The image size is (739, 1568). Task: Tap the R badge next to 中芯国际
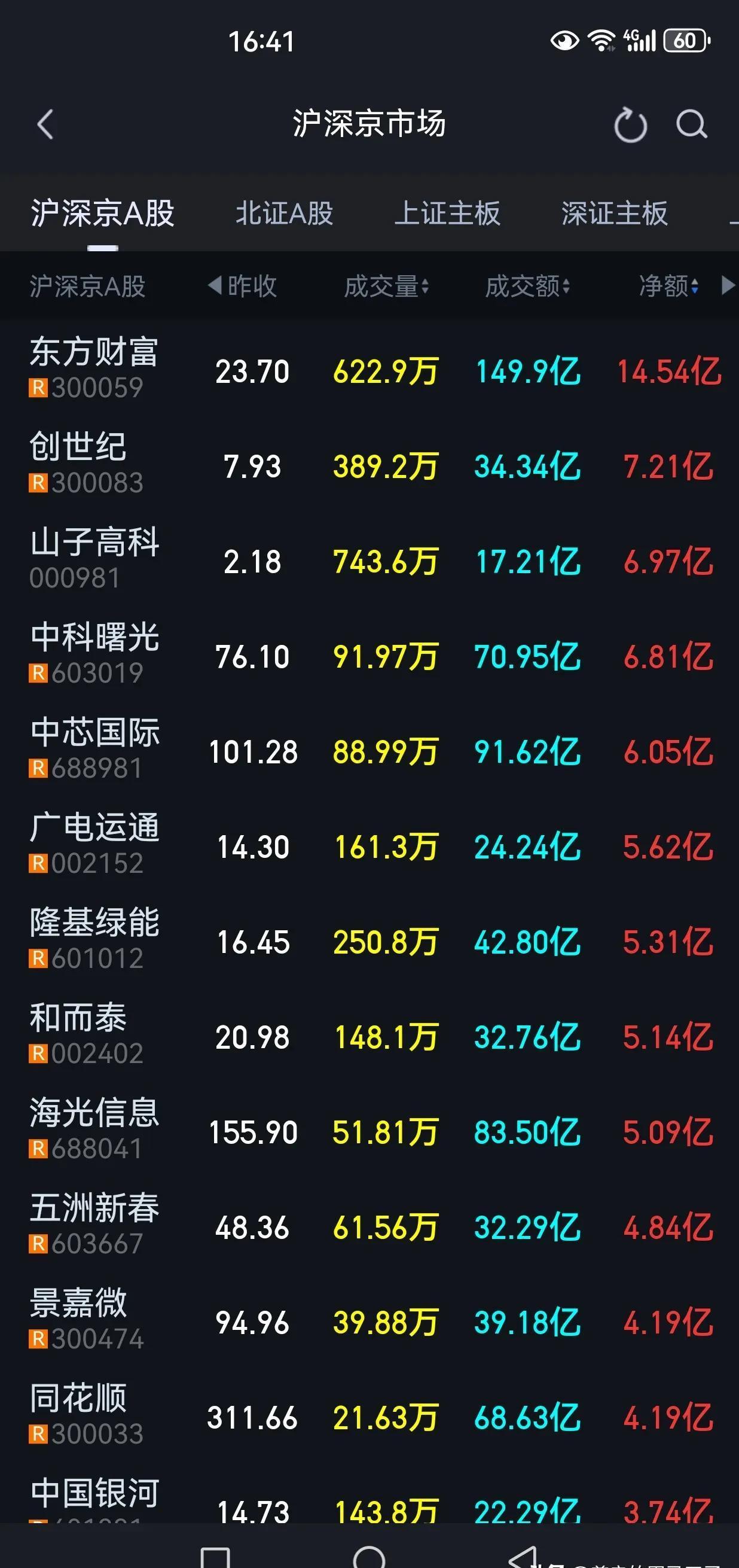coord(38,768)
